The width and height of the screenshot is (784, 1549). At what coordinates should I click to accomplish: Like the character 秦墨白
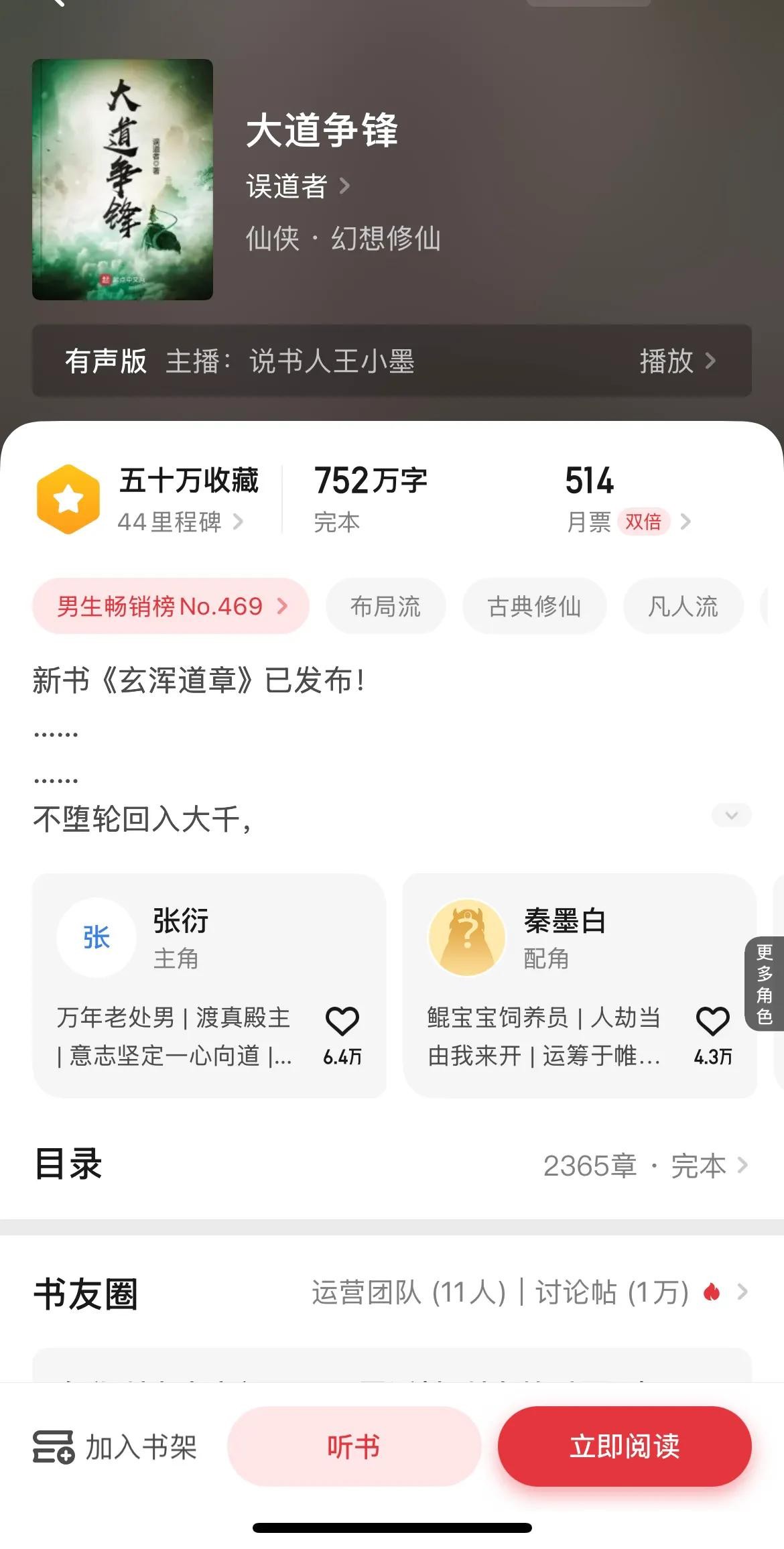(712, 1022)
